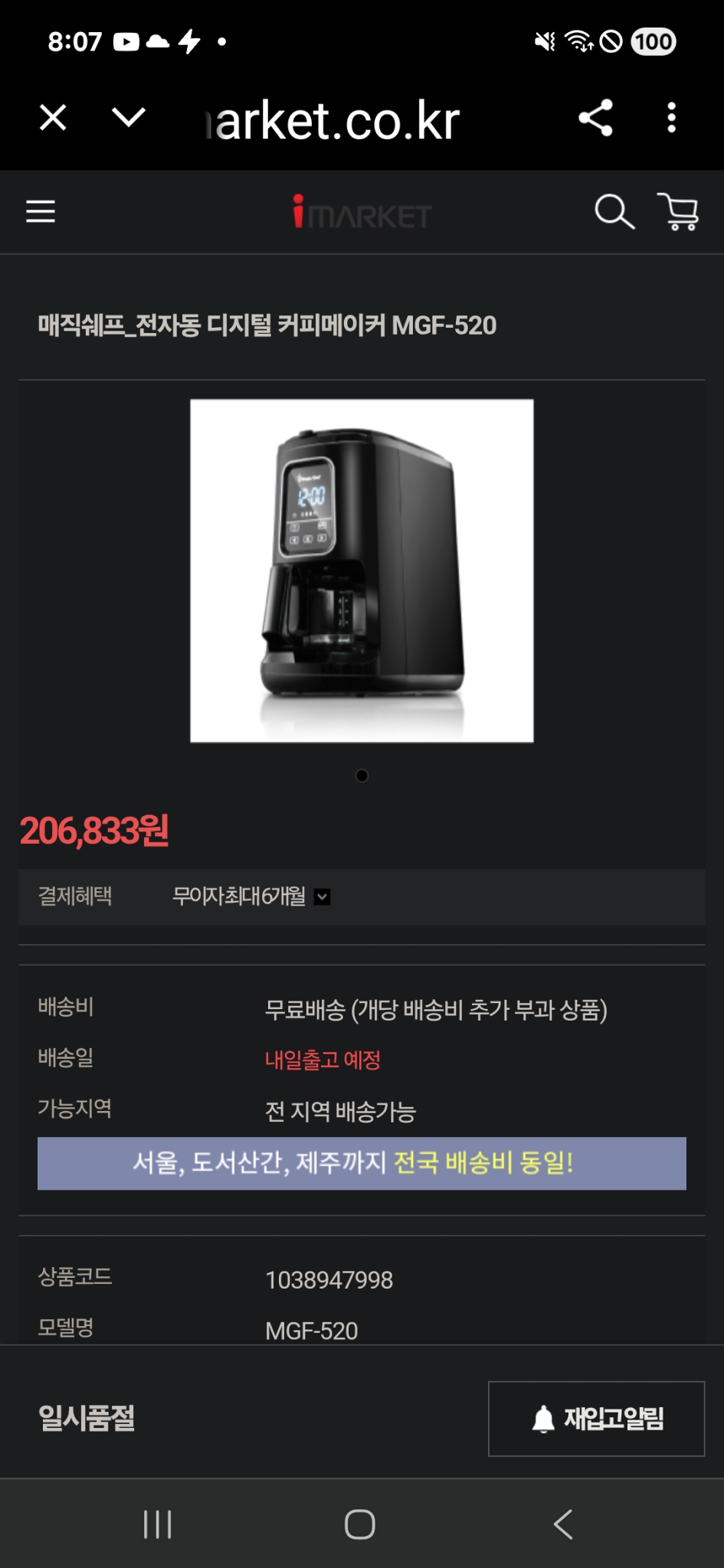724x1568 pixels.
Task: Share this product page
Action: 596,118
